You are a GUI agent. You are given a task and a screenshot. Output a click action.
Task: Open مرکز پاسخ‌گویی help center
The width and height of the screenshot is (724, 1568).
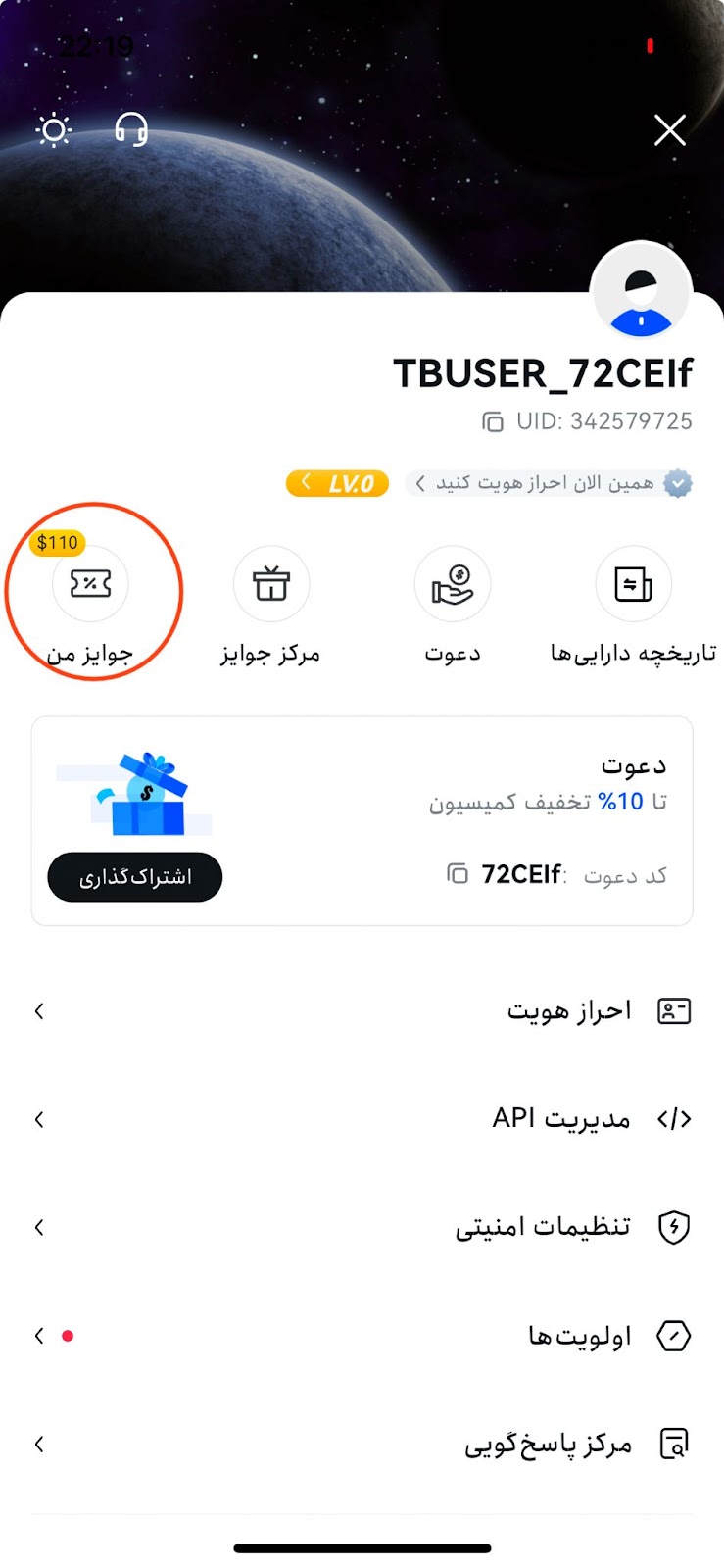(362, 1444)
